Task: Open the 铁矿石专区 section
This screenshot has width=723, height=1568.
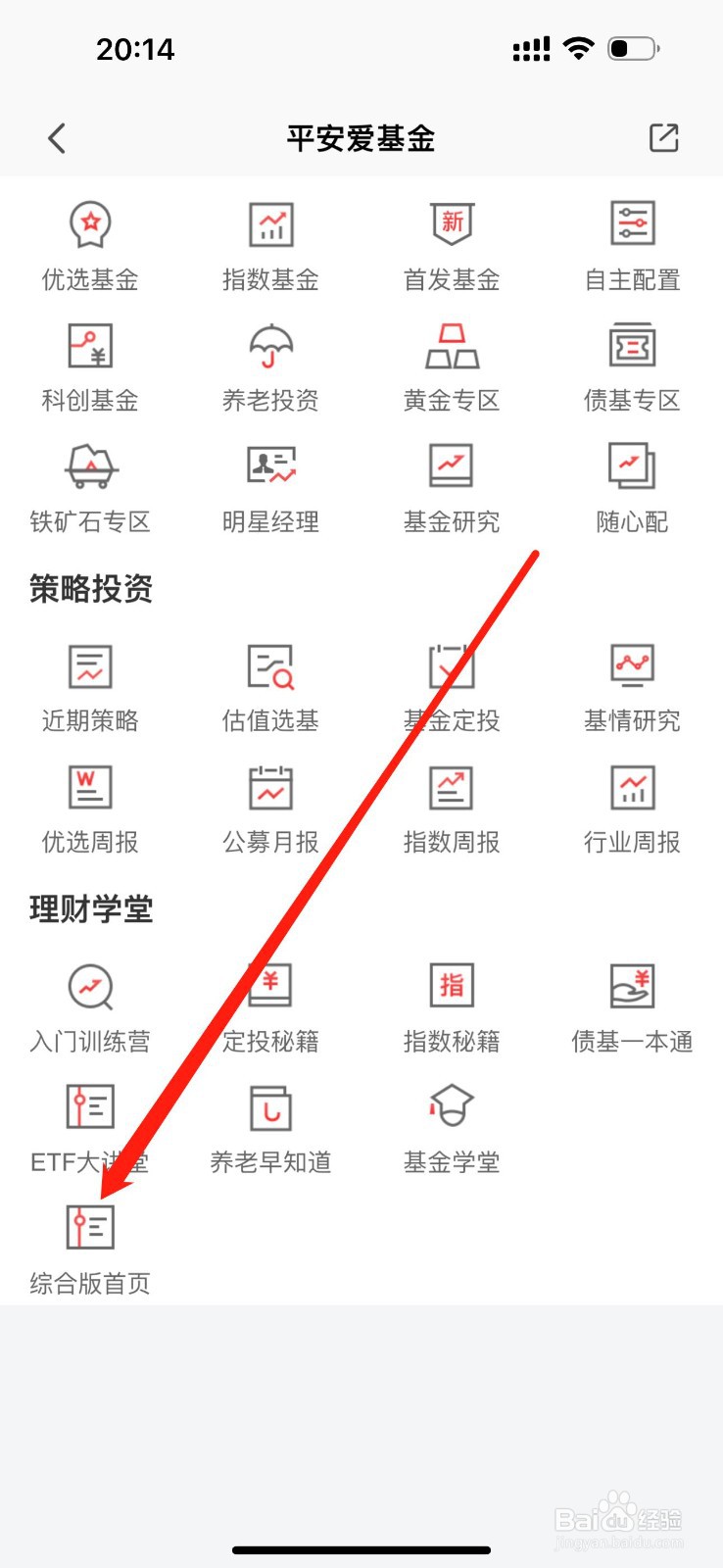Action: [x=91, y=488]
